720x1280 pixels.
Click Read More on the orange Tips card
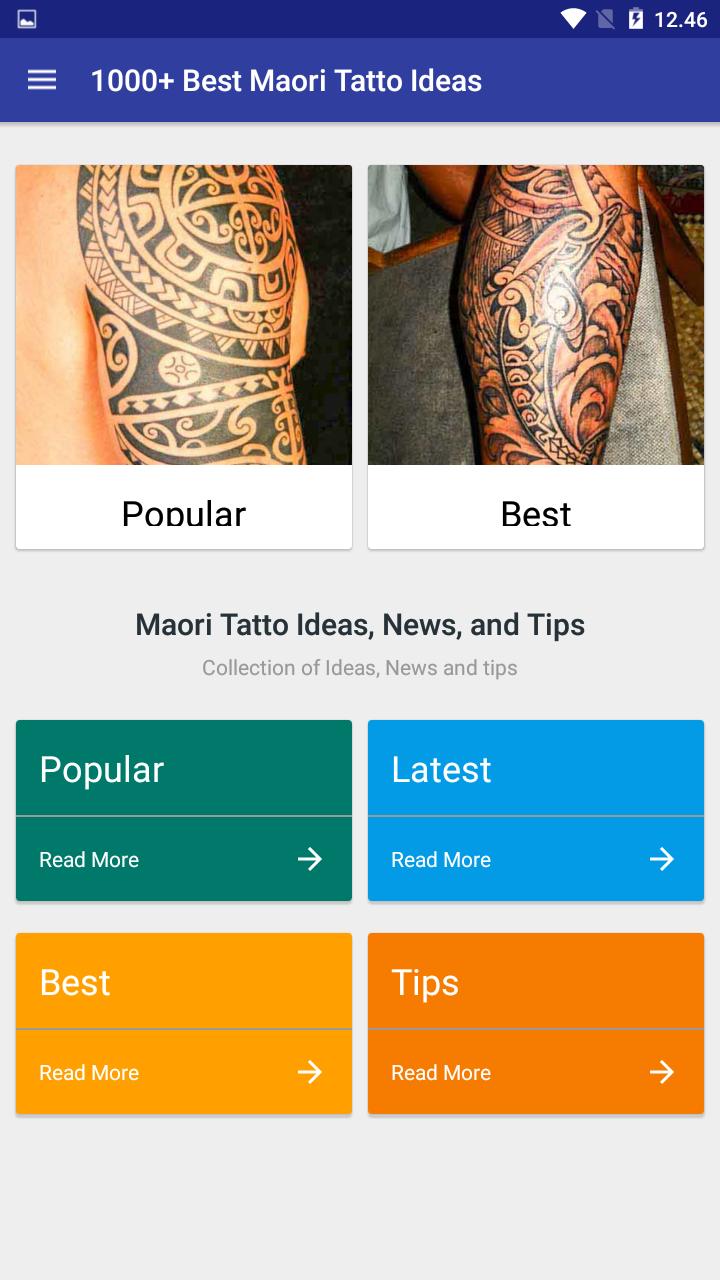pos(440,1072)
